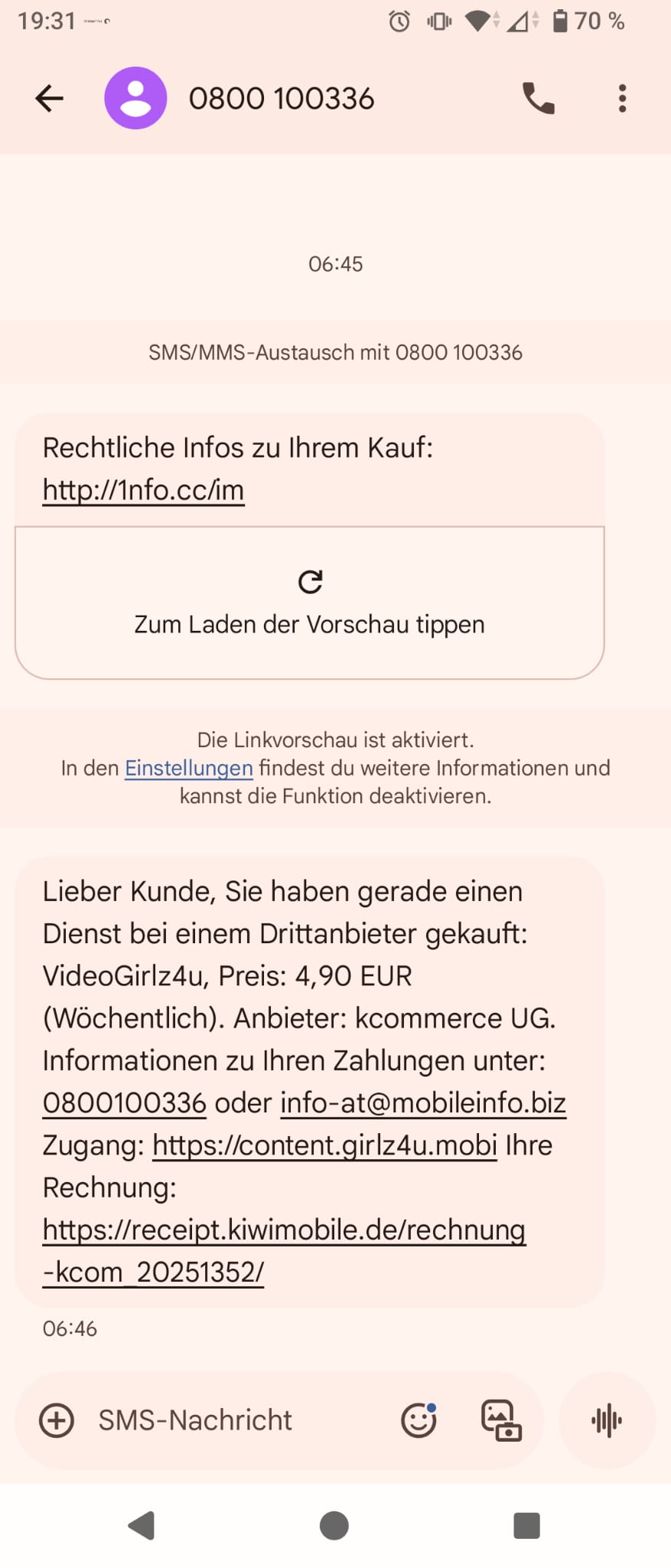This screenshot has width=671, height=1568.
Task: Open the receipt.kiwimobile.de invoice link
Action: (283, 1230)
